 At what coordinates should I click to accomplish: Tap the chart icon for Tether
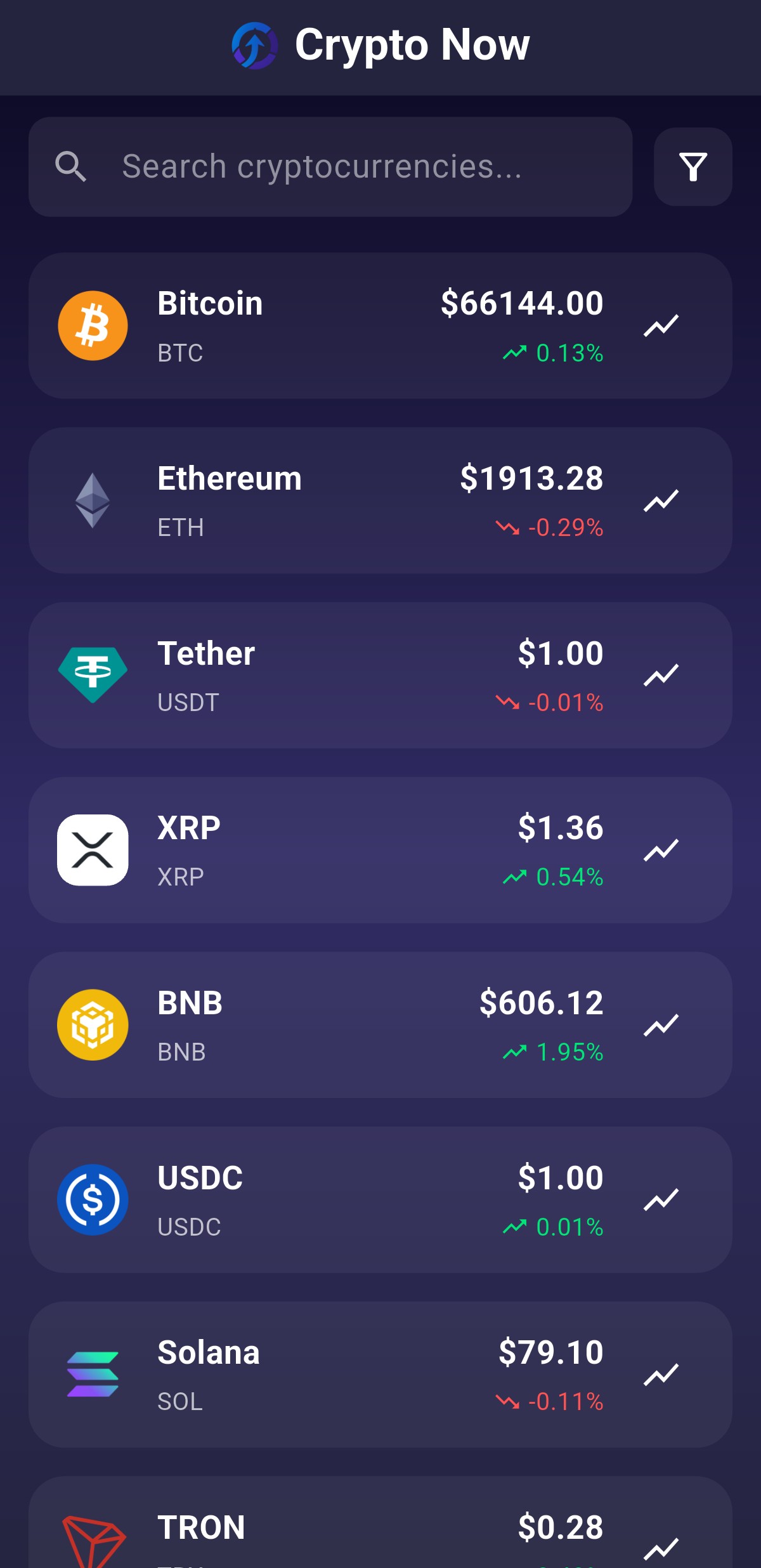pyautogui.click(x=661, y=676)
